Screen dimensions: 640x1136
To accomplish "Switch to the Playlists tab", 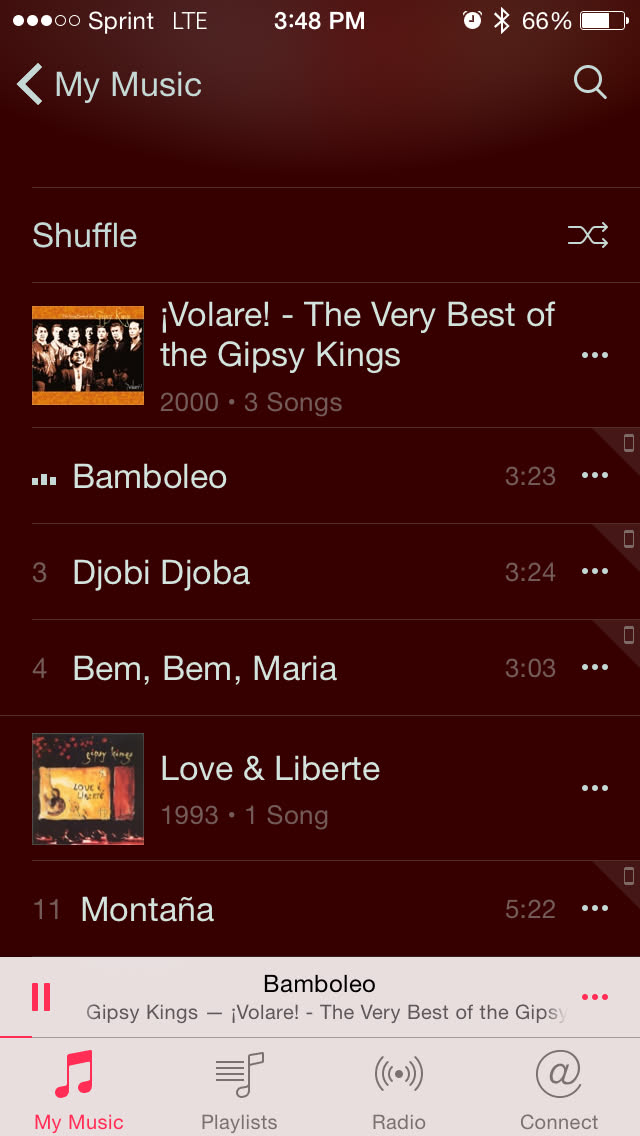I will [x=239, y=1087].
